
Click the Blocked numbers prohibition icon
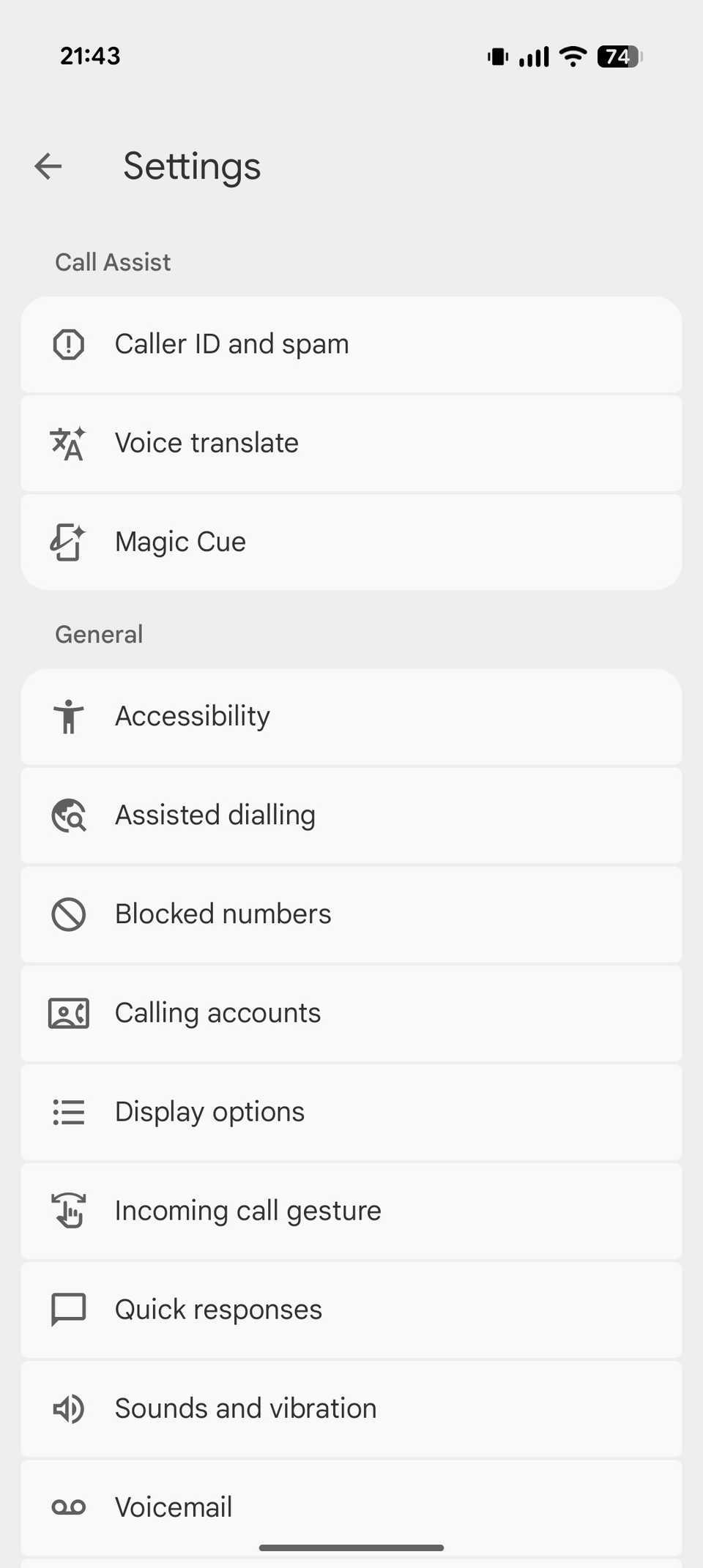tap(67, 914)
